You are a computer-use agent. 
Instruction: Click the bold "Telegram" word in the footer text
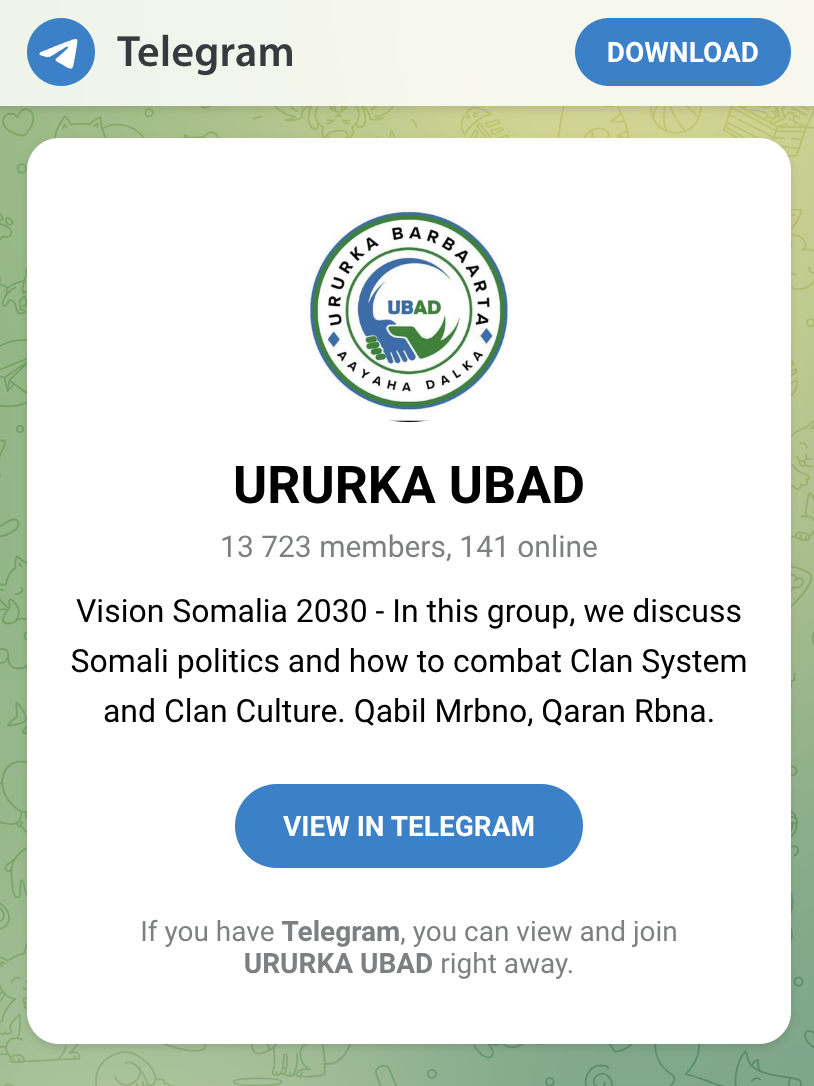(339, 931)
